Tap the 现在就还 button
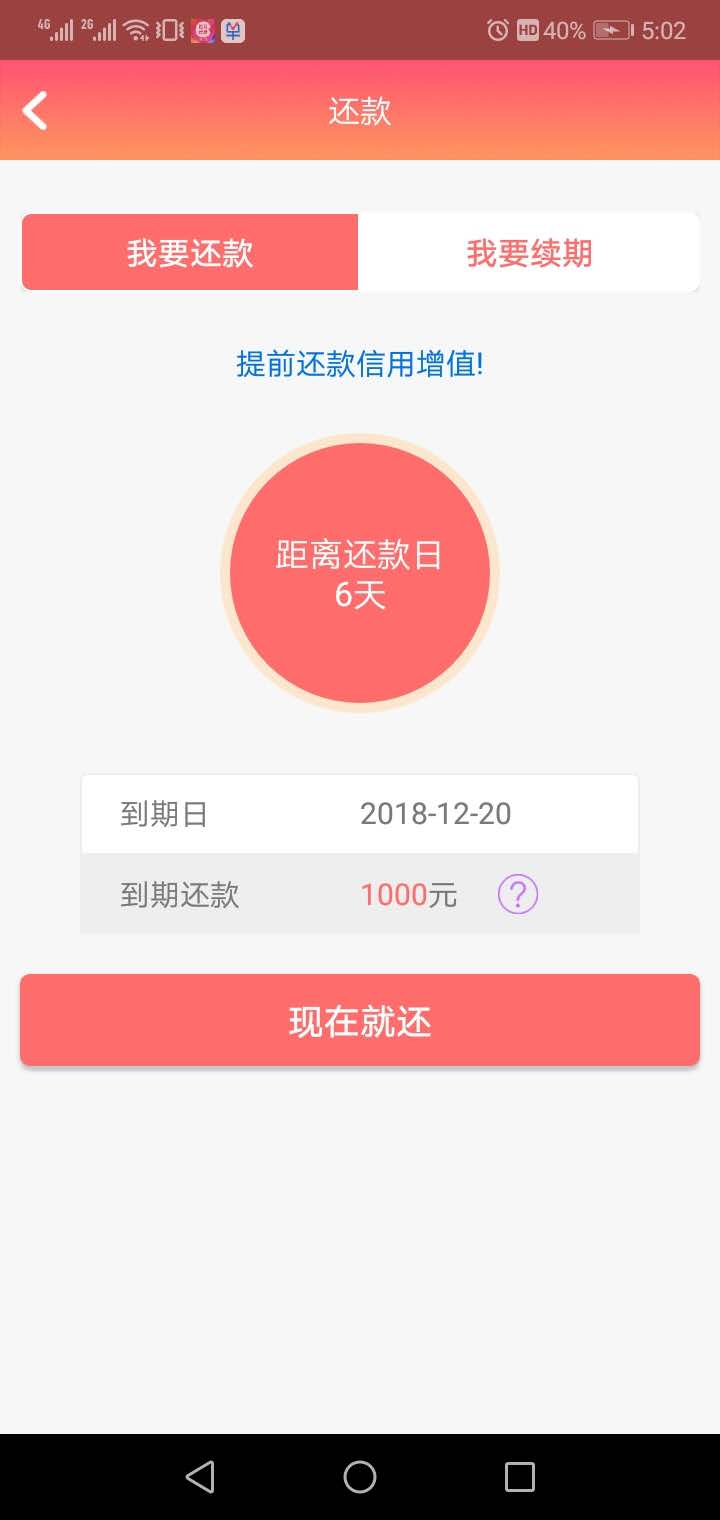The width and height of the screenshot is (720, 1520). (x=360, y=1020)
